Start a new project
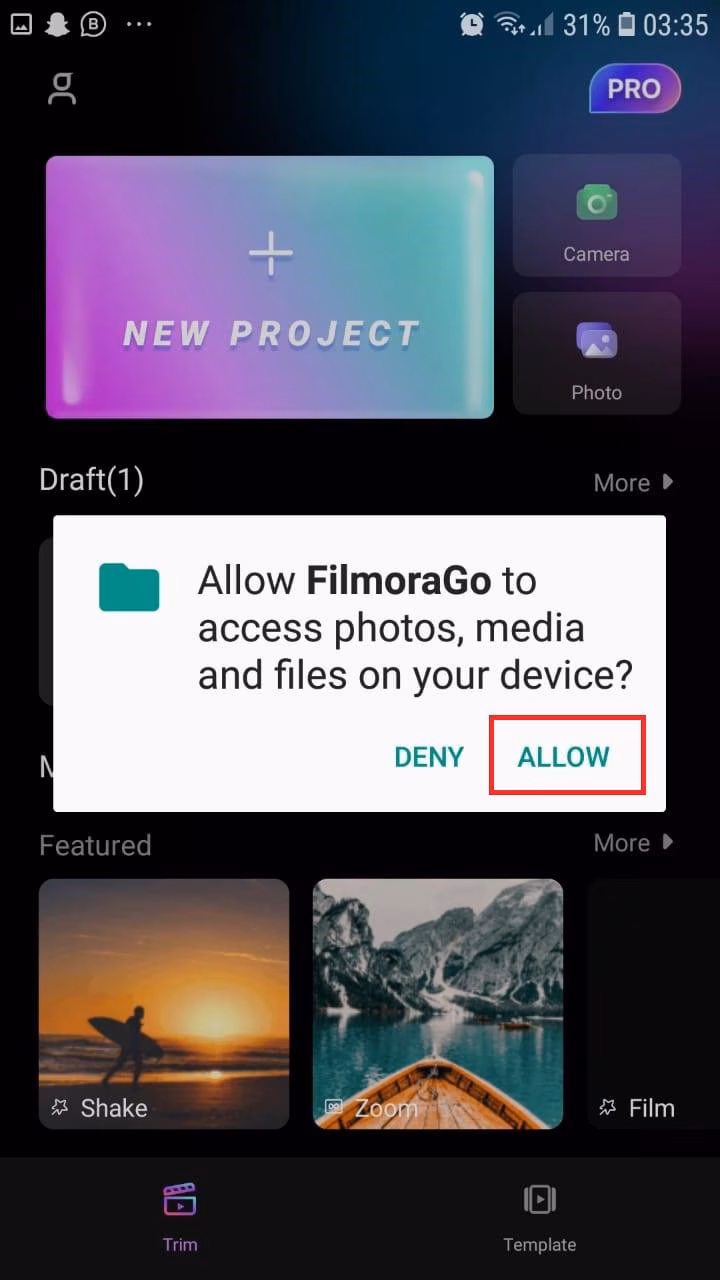This screenshot has width=720, height=1280. (270, 286)
